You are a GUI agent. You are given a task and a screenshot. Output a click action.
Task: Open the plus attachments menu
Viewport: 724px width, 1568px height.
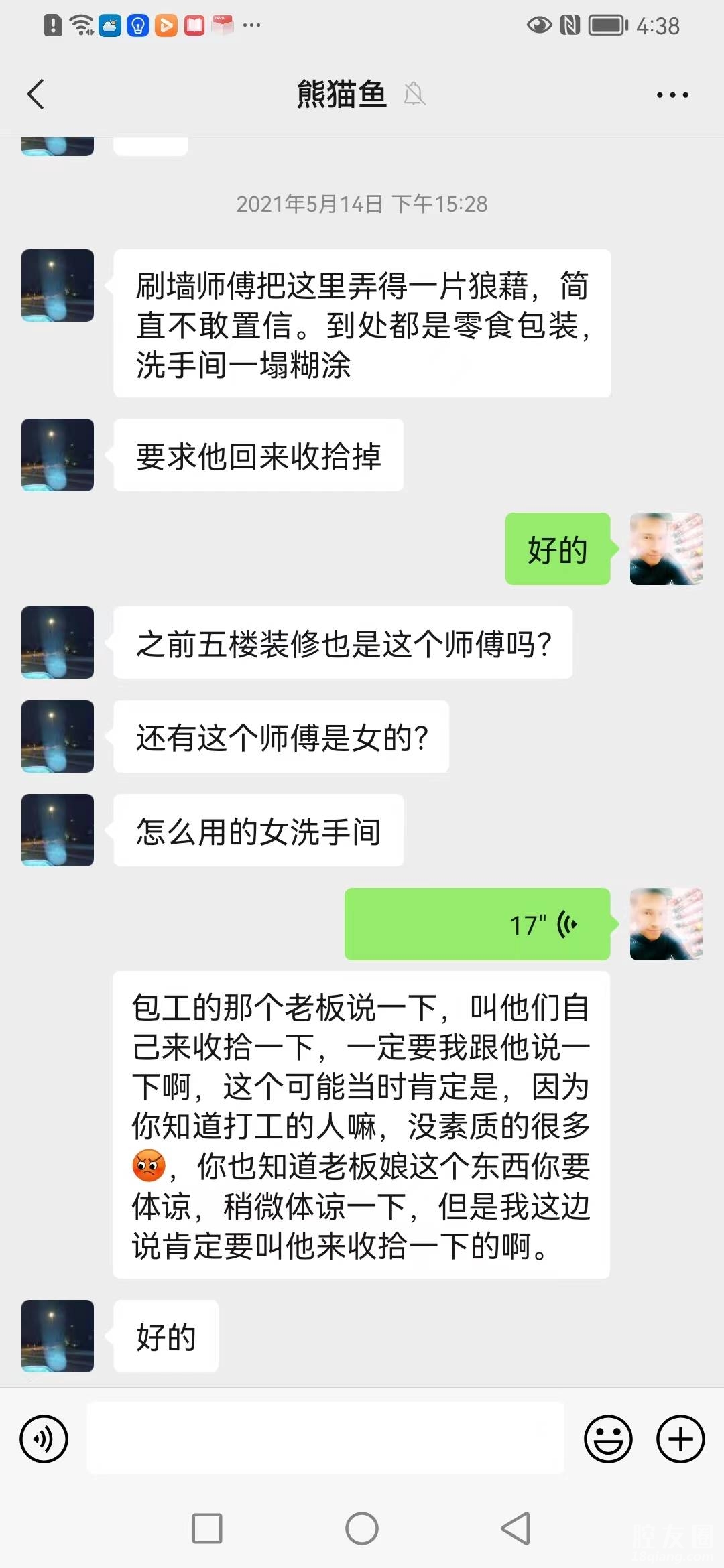pyautogui.click(x=680, y=1439)
